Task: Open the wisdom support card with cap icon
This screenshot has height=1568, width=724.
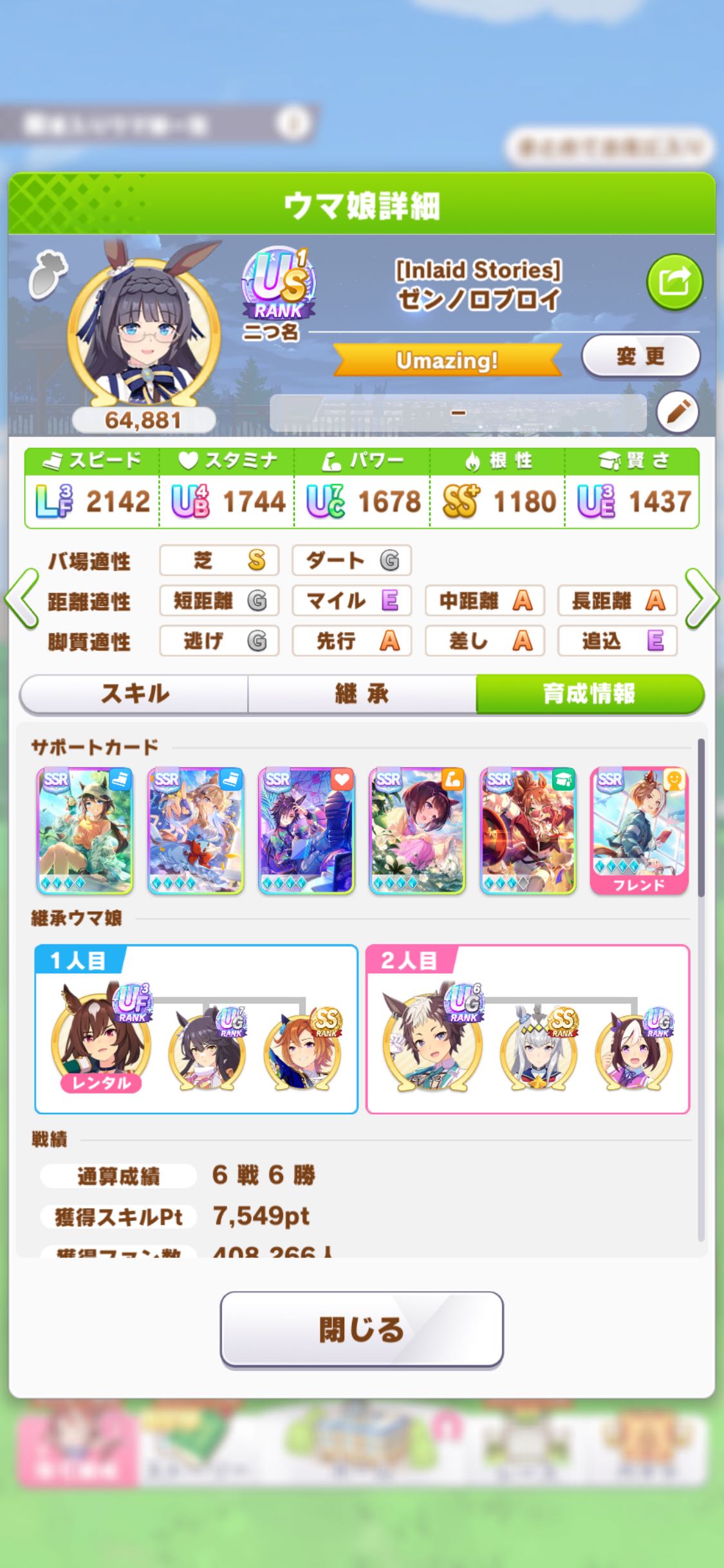Action: tap(528, 830)
